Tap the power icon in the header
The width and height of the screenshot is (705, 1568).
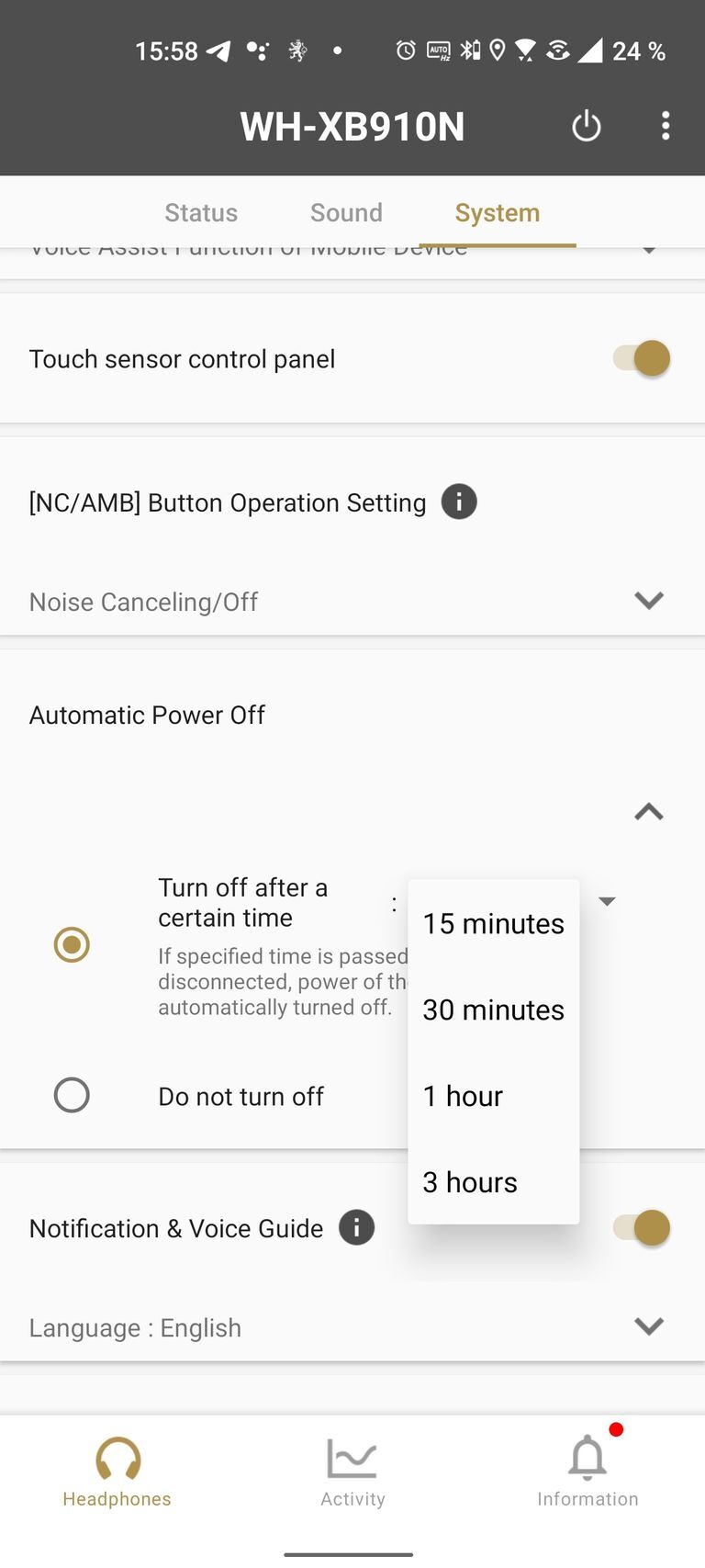[586, 126]
